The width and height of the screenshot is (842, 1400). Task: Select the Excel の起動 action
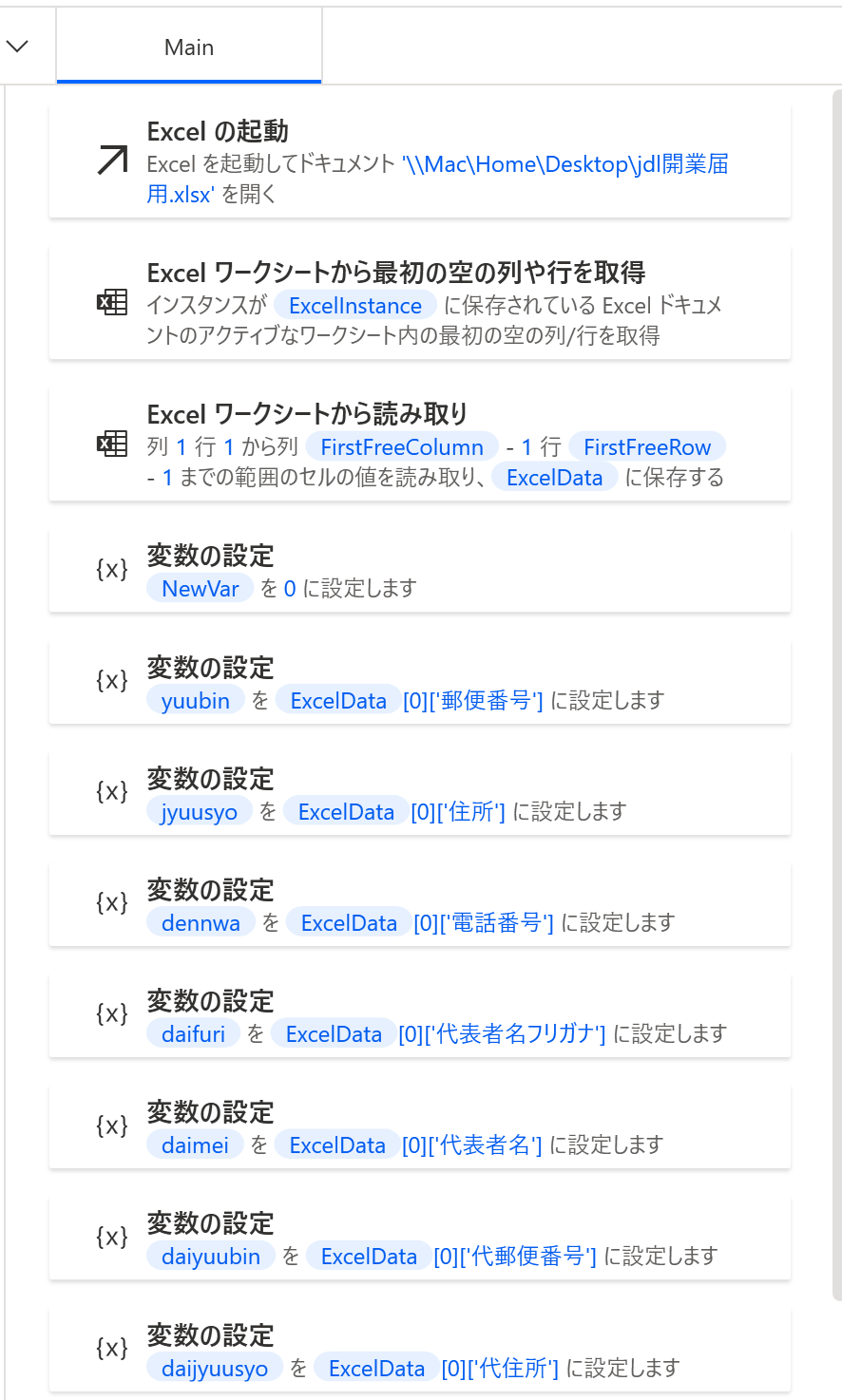(420, 161)
